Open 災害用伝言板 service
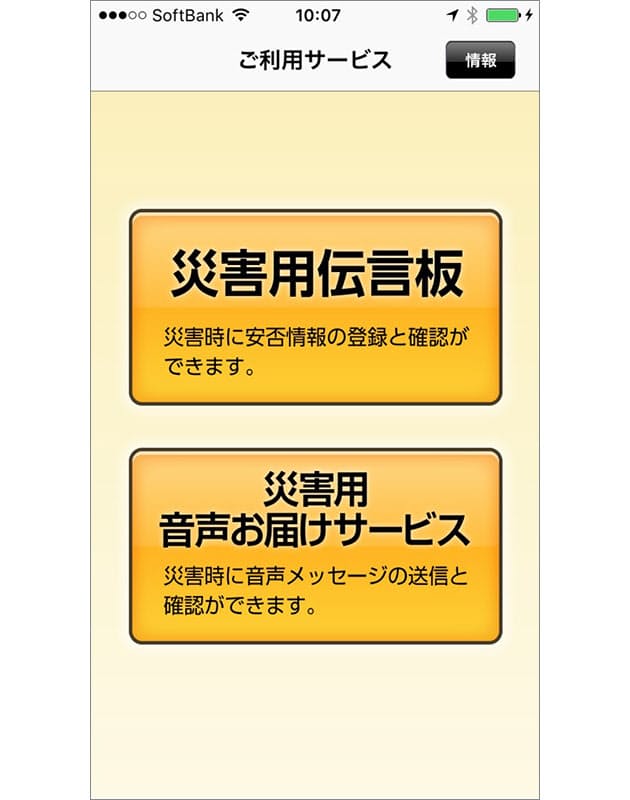 [315, 308]
